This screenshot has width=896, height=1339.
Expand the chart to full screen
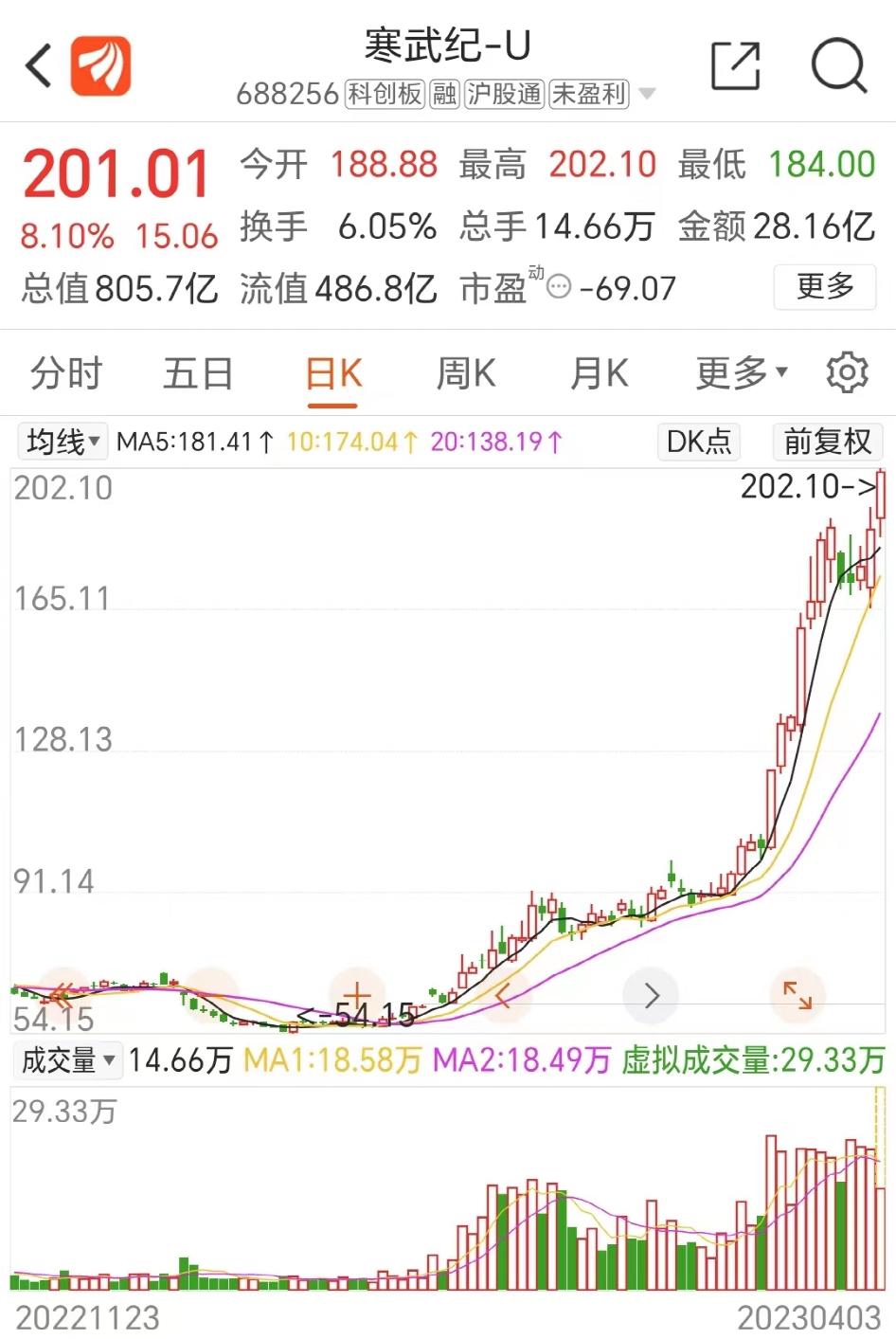pos(797,996)
